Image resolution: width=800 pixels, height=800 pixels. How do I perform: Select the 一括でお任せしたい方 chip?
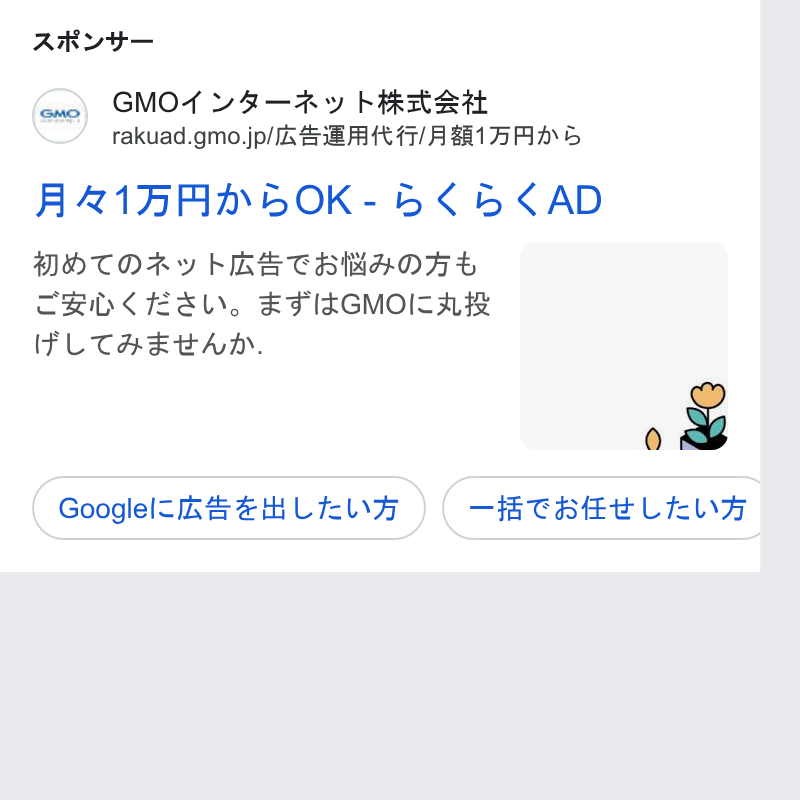[602, 508]
